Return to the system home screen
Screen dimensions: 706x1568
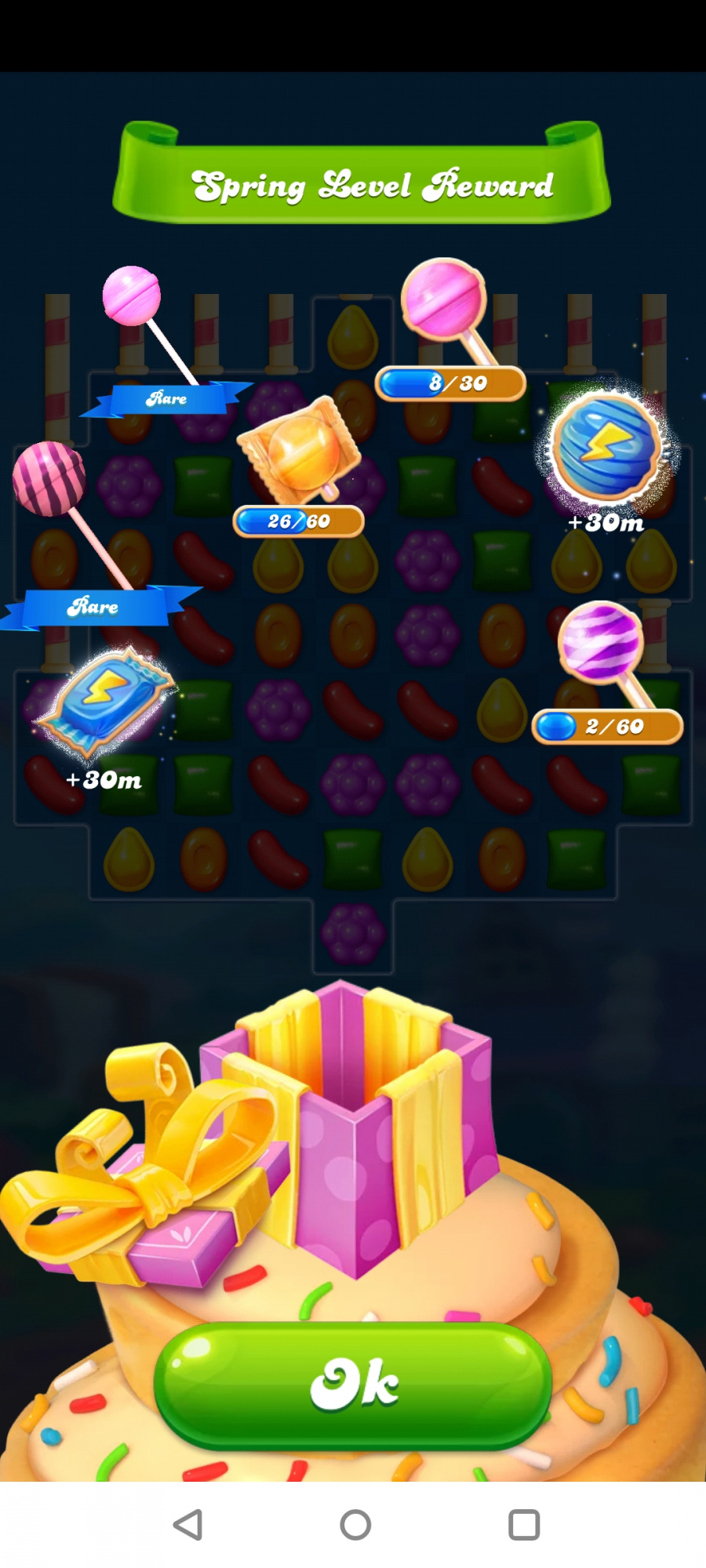point(355,1525)
